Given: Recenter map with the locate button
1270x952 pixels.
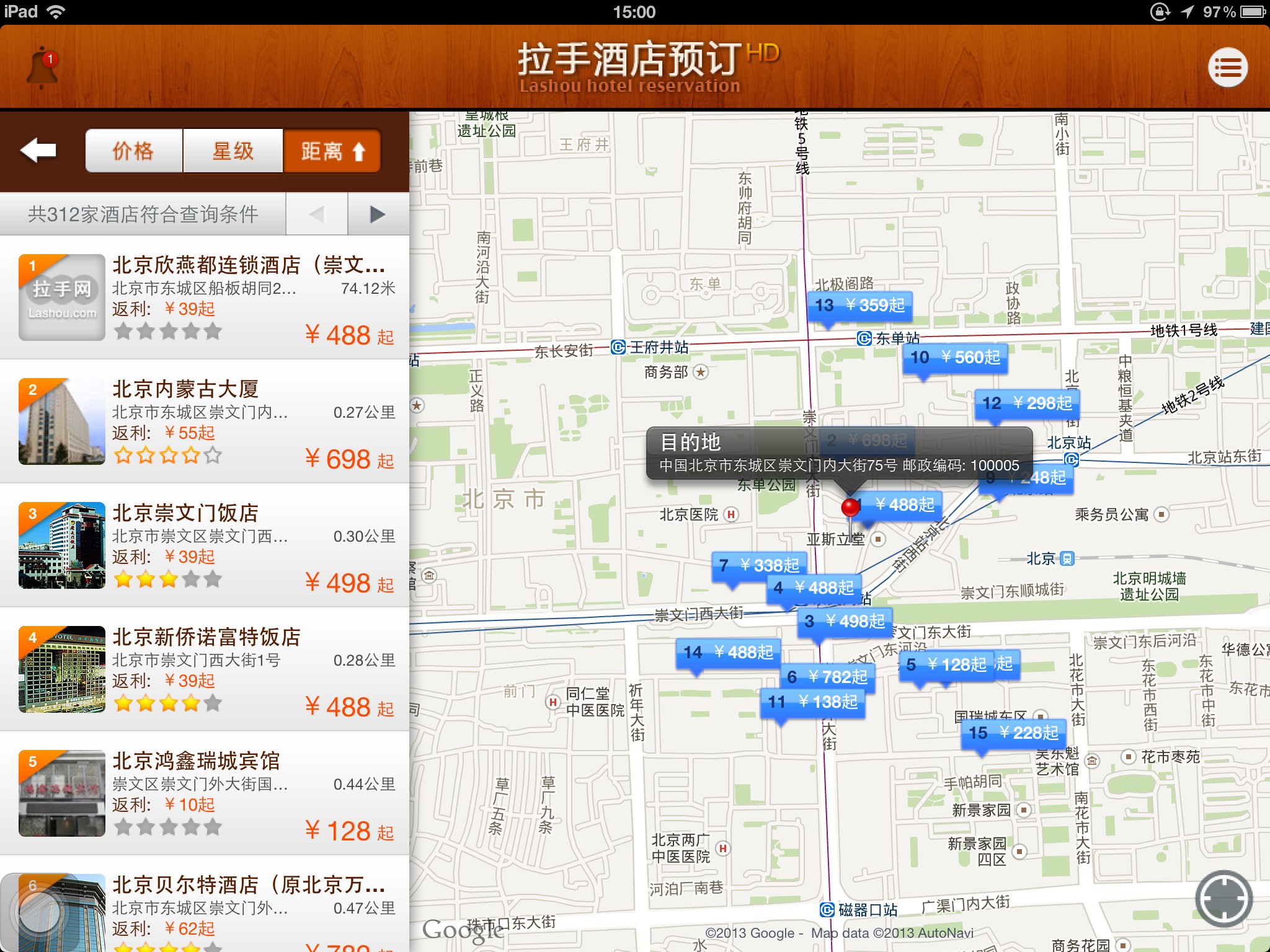Looking at the screenshot, I should [x=1223, y=899].
